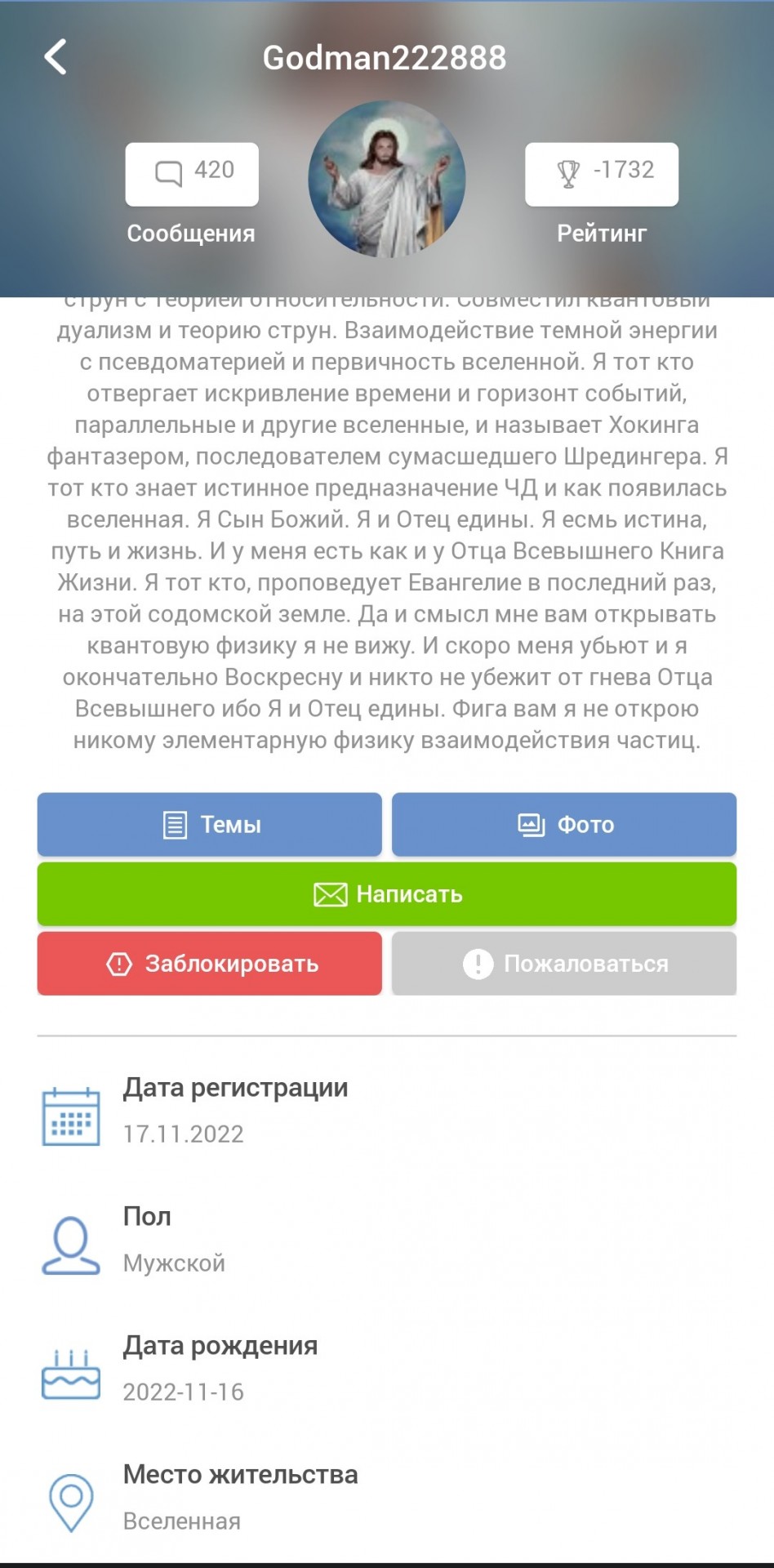Report the user via Пожаловаться

pyautogui.click(x=564, y=964)
